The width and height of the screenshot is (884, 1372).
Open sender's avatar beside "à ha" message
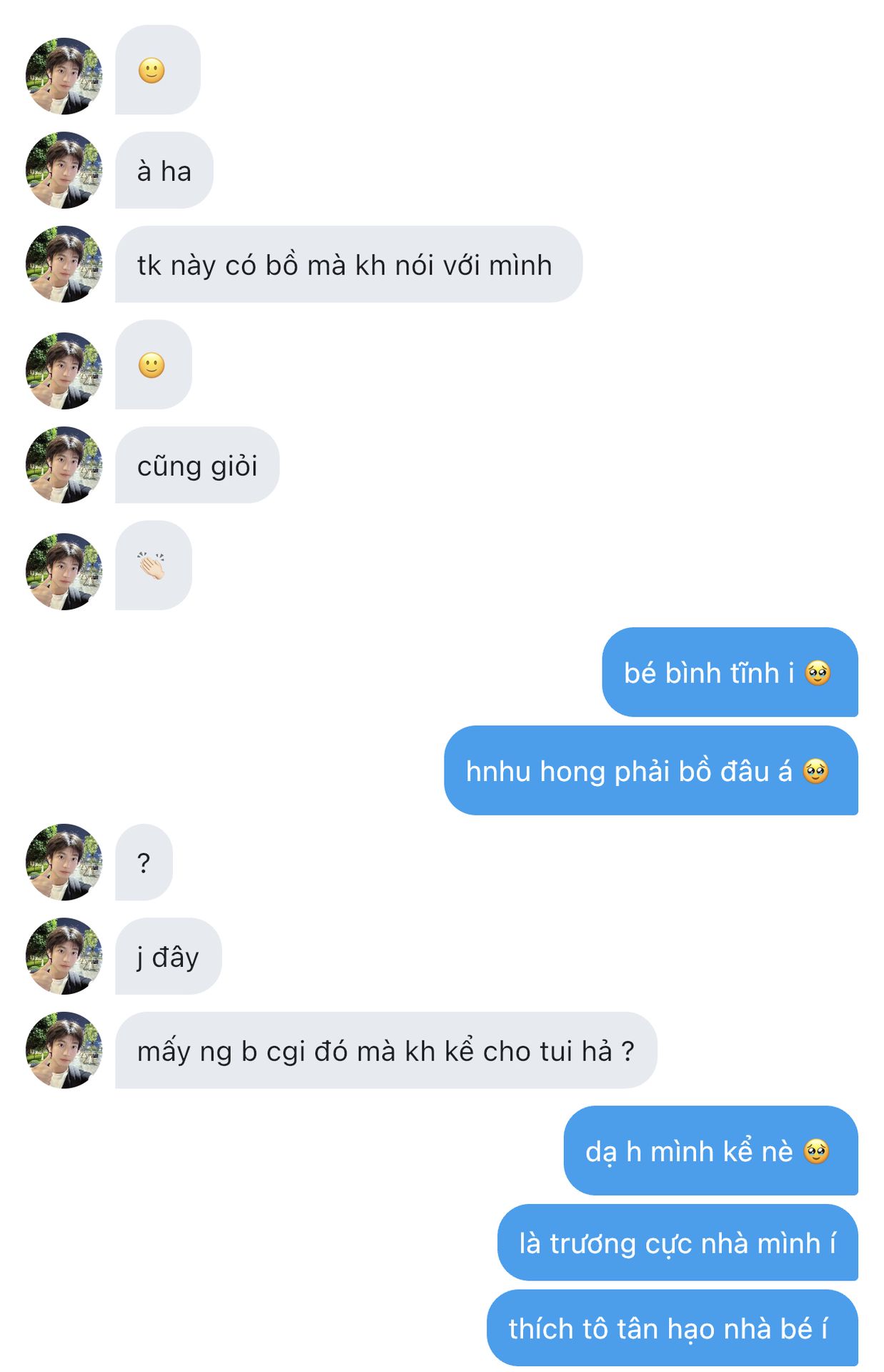click(x=64, y=170)
